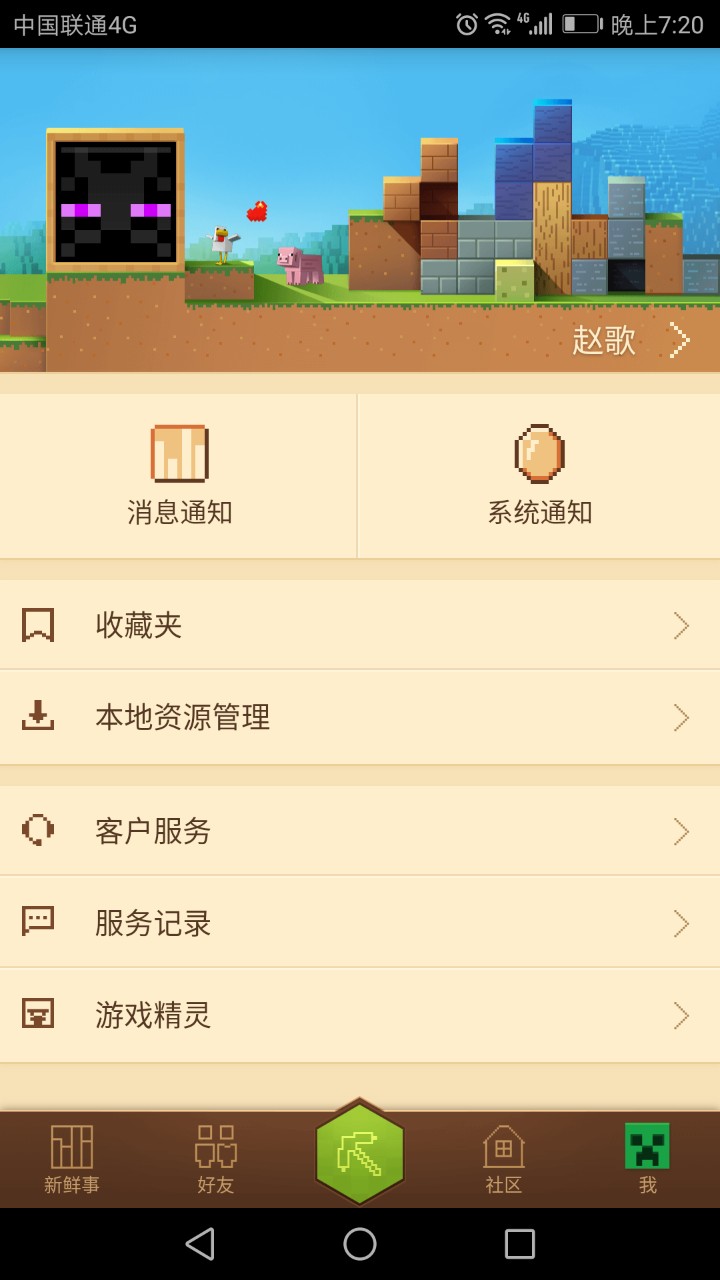
Task: Open 消息通知 message notifications
Action: pos(180,476)
